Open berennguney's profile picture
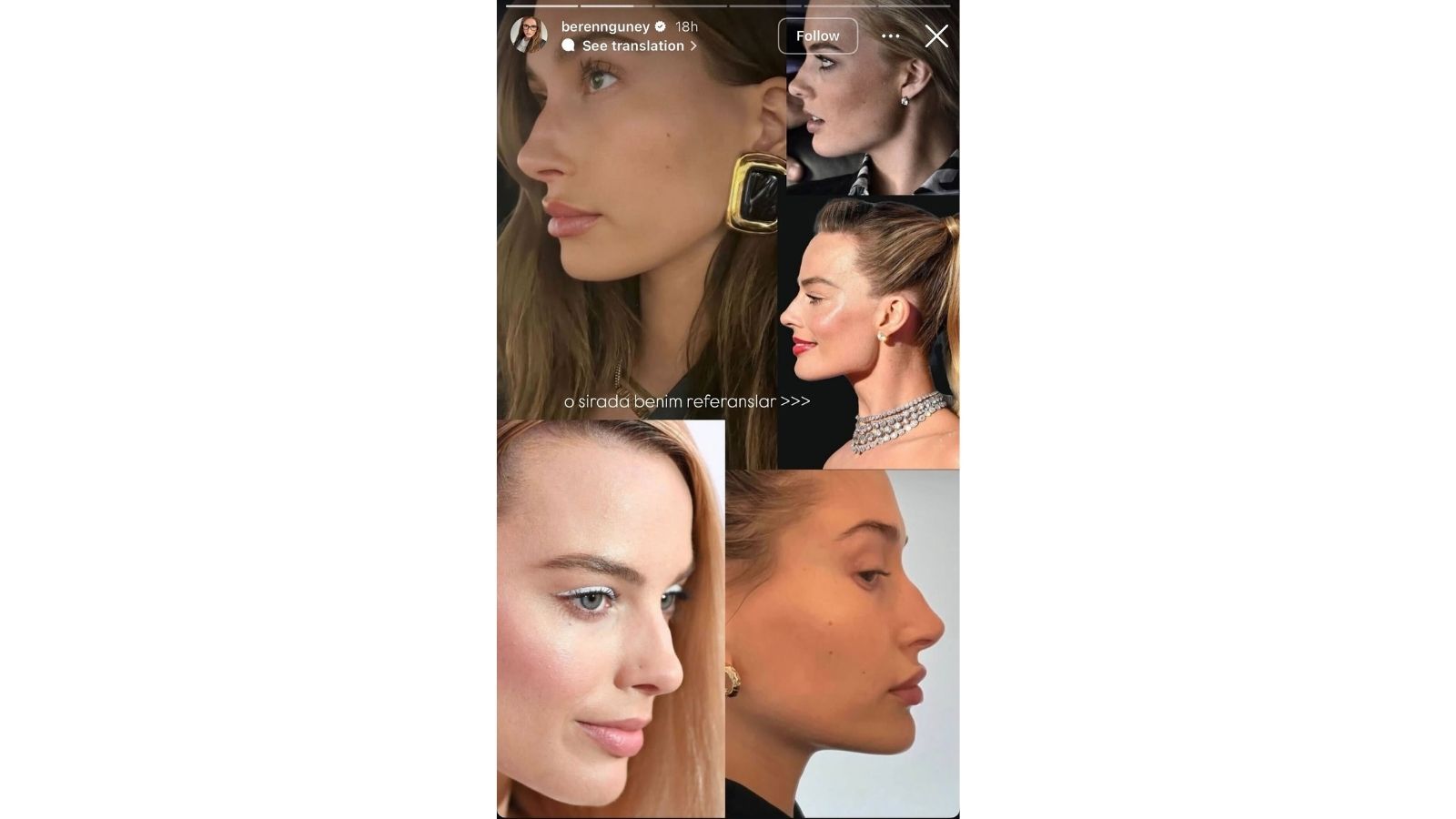Screen dimensions: 1456x819 (x=529, y=35)
